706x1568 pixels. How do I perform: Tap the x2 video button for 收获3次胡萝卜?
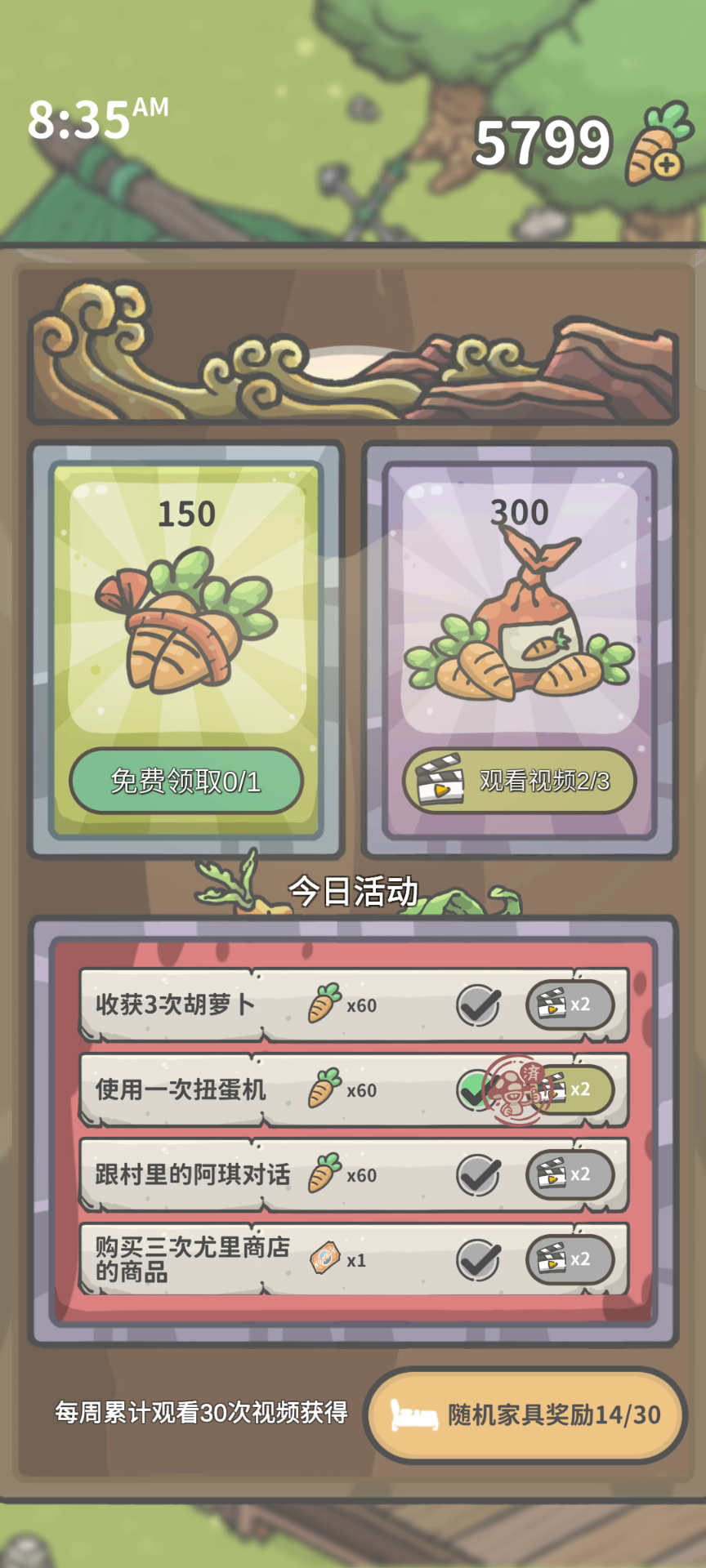click(570, 1004)
